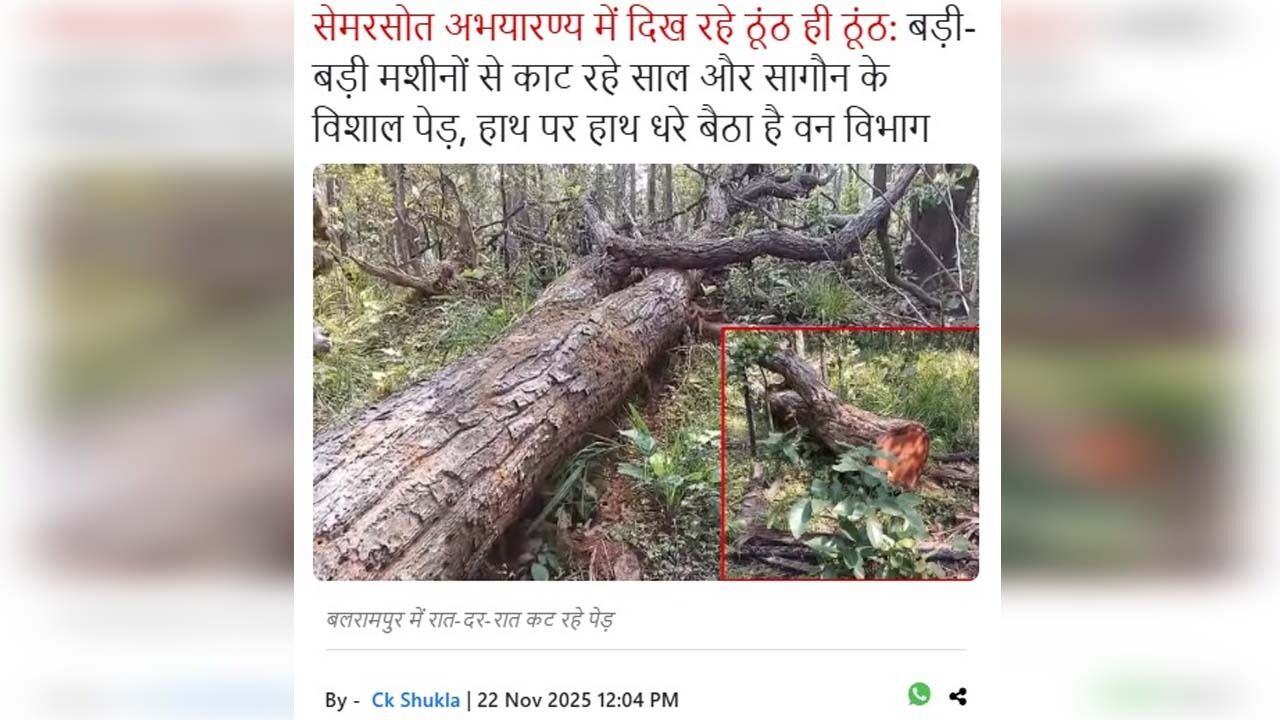Open the share options icon

[x=958, y=696]
